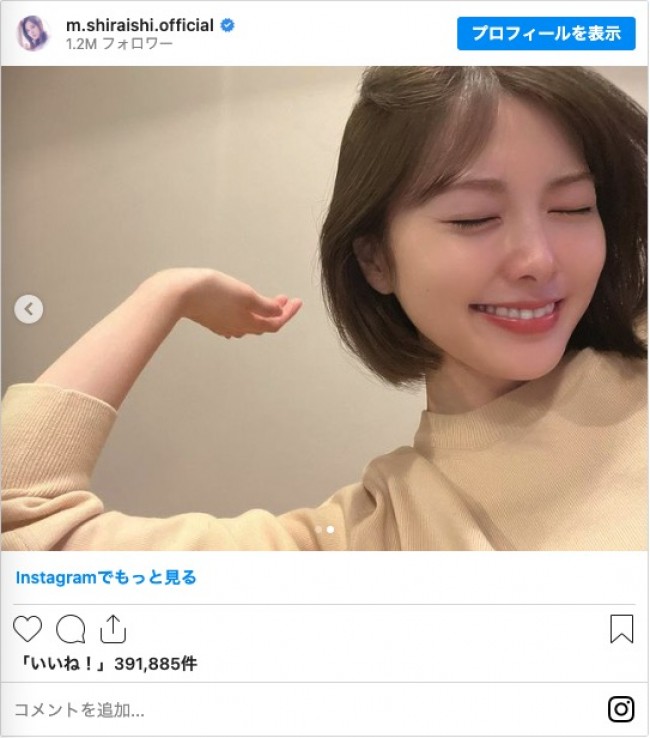Open the comment bubble icon
Viewport: 650px width, 738px height.
(71, 629)
